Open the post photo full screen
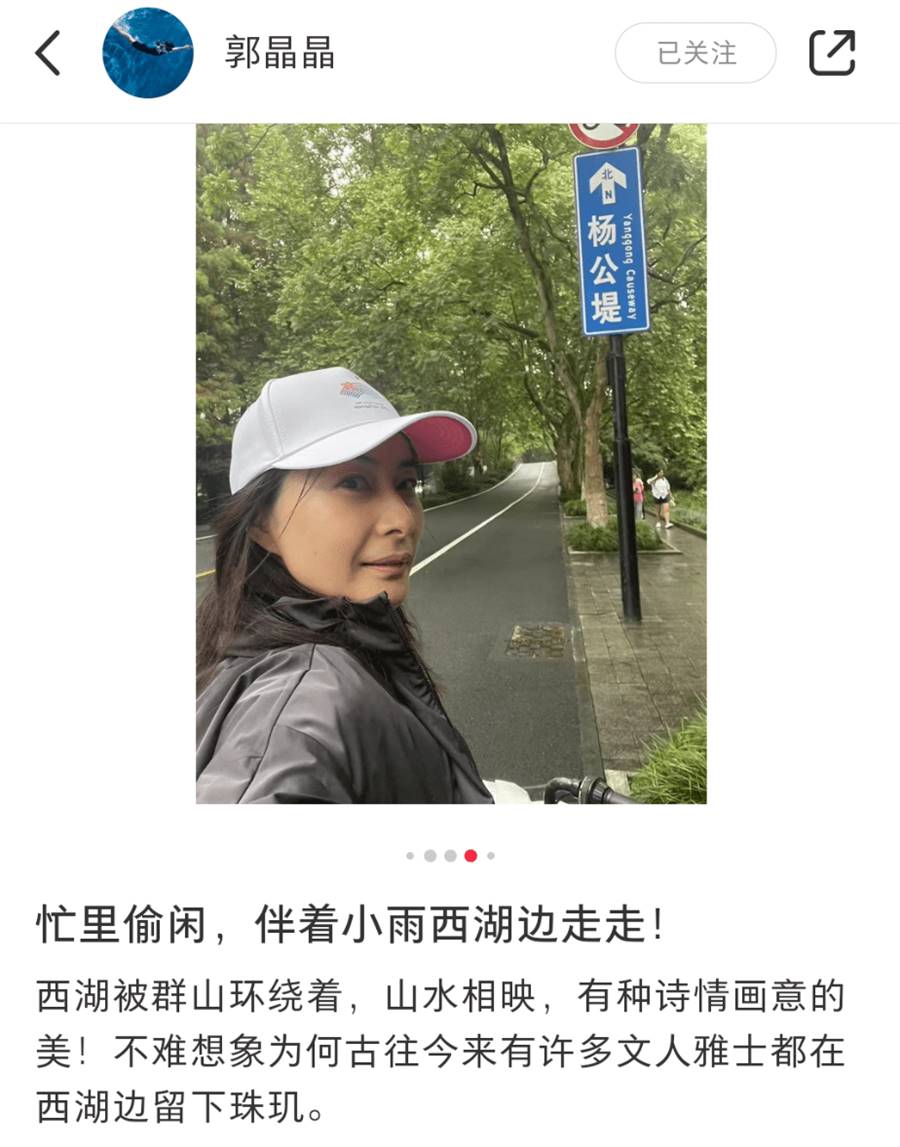This screenshot has width=900, height=1147. coord(451,463)
